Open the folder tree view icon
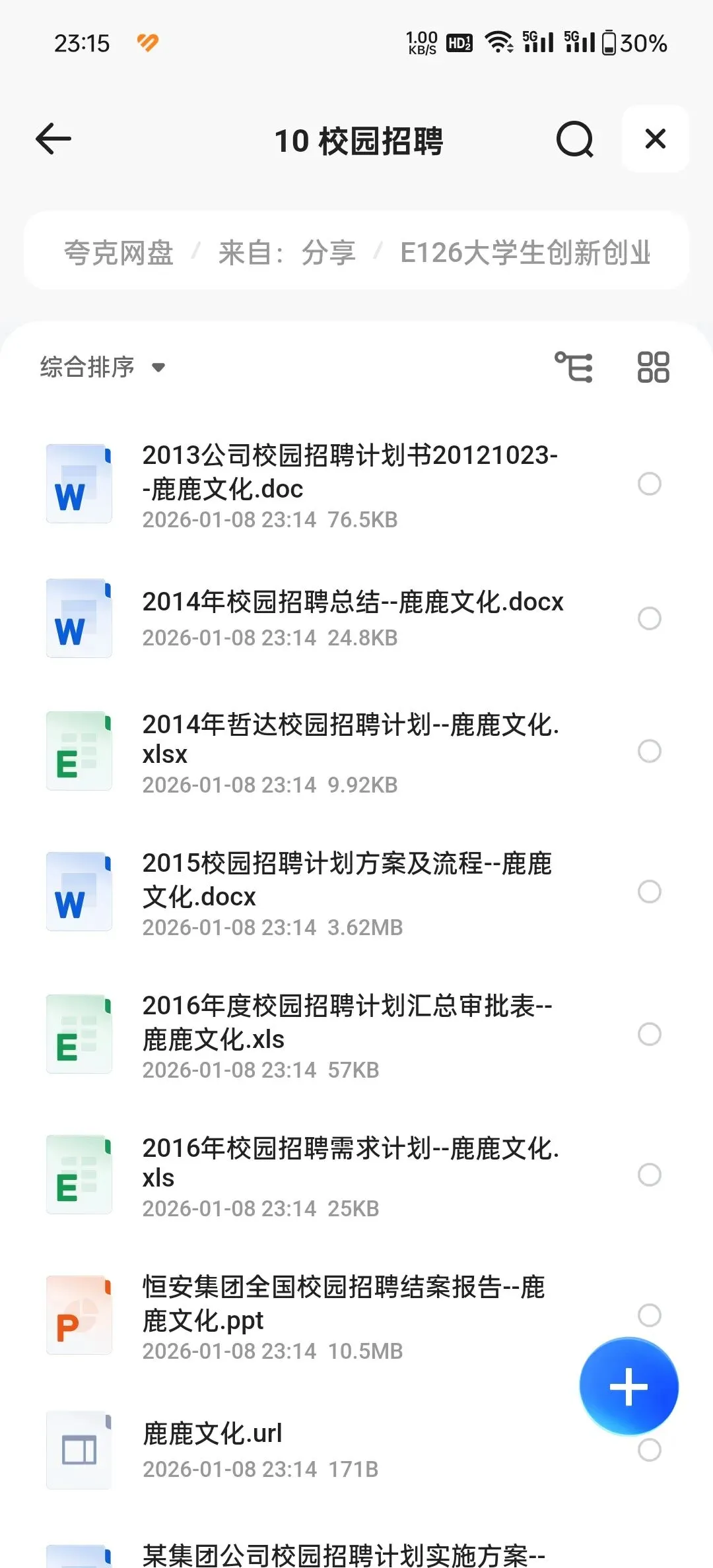Viewport: 713px width, 1568px height. click(573, 367)
